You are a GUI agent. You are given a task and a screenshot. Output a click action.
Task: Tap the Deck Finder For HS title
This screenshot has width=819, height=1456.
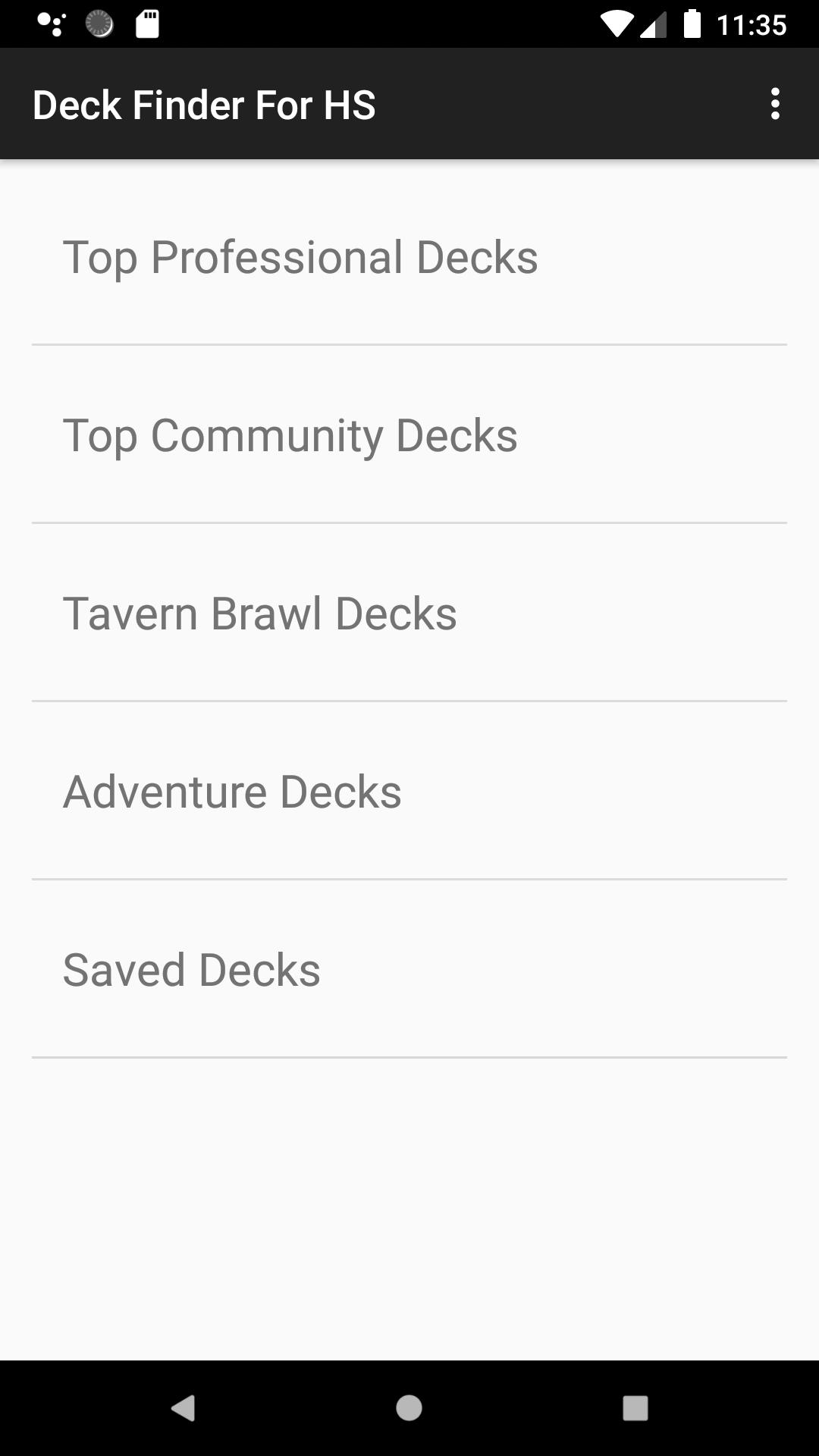[x=204, y=104]
